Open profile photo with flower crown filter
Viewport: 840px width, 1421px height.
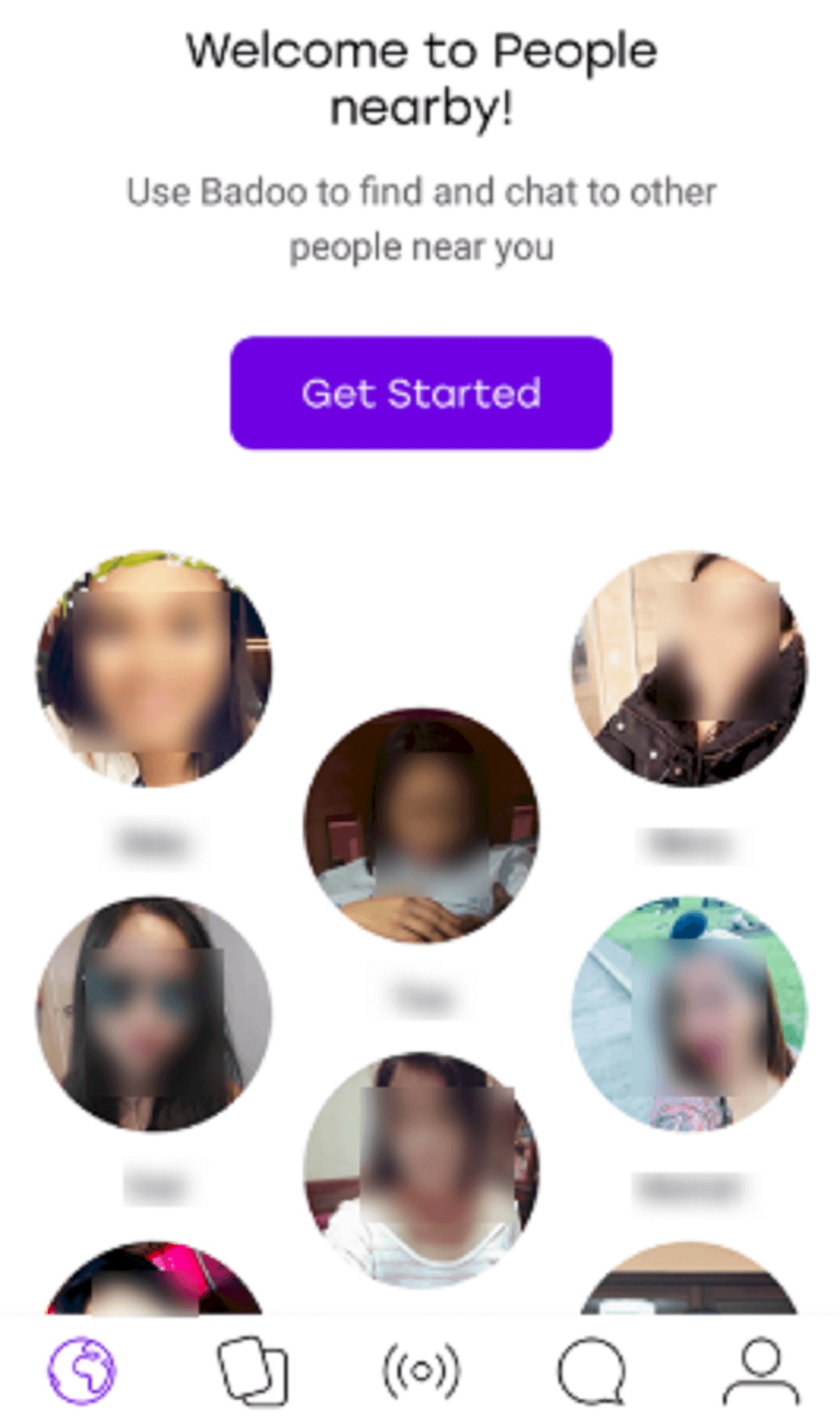coord(154,668)
